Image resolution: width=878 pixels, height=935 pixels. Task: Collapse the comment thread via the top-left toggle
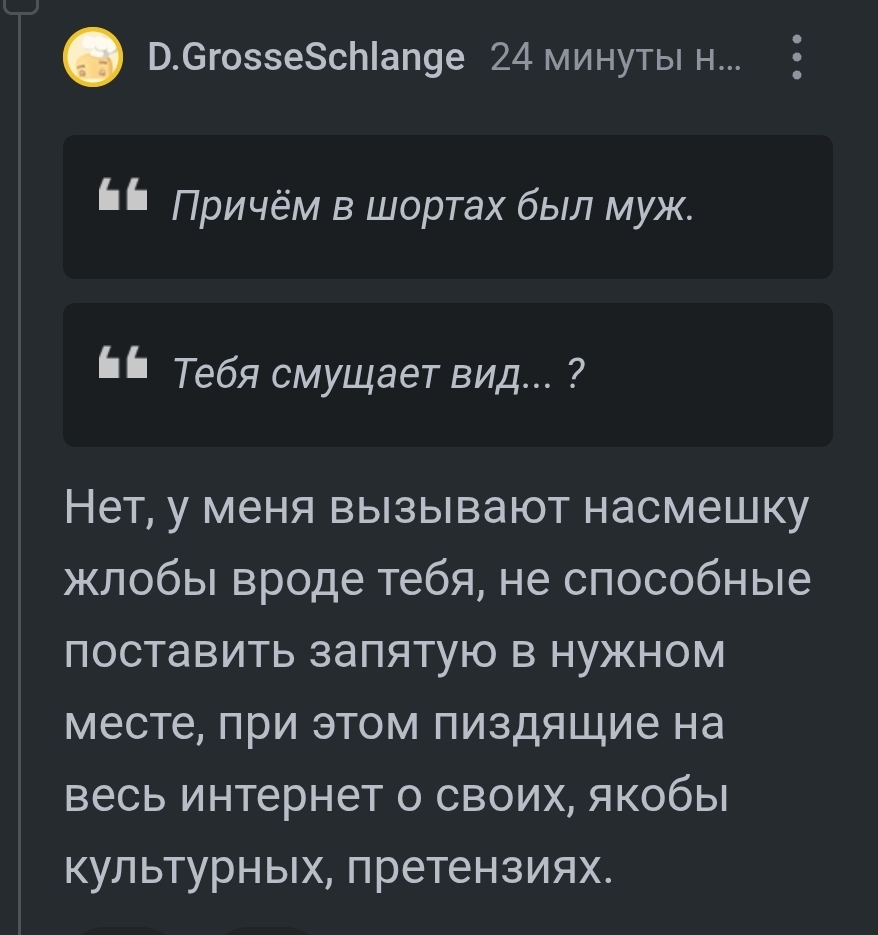click(20, 6)
